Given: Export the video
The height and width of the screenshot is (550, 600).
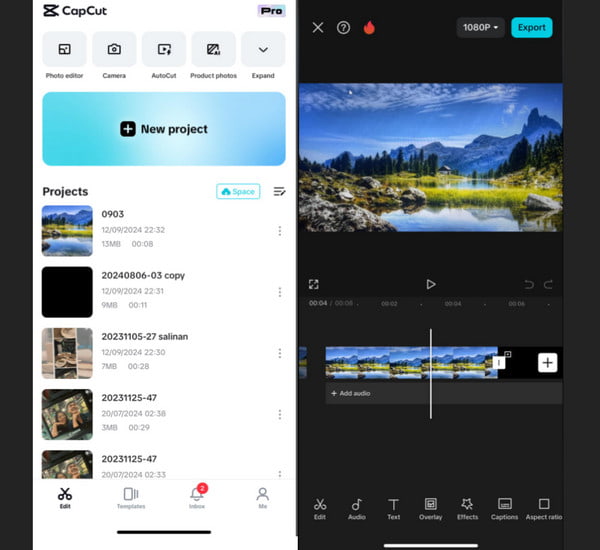Looking at the screenshot, I should pos(531,28).
